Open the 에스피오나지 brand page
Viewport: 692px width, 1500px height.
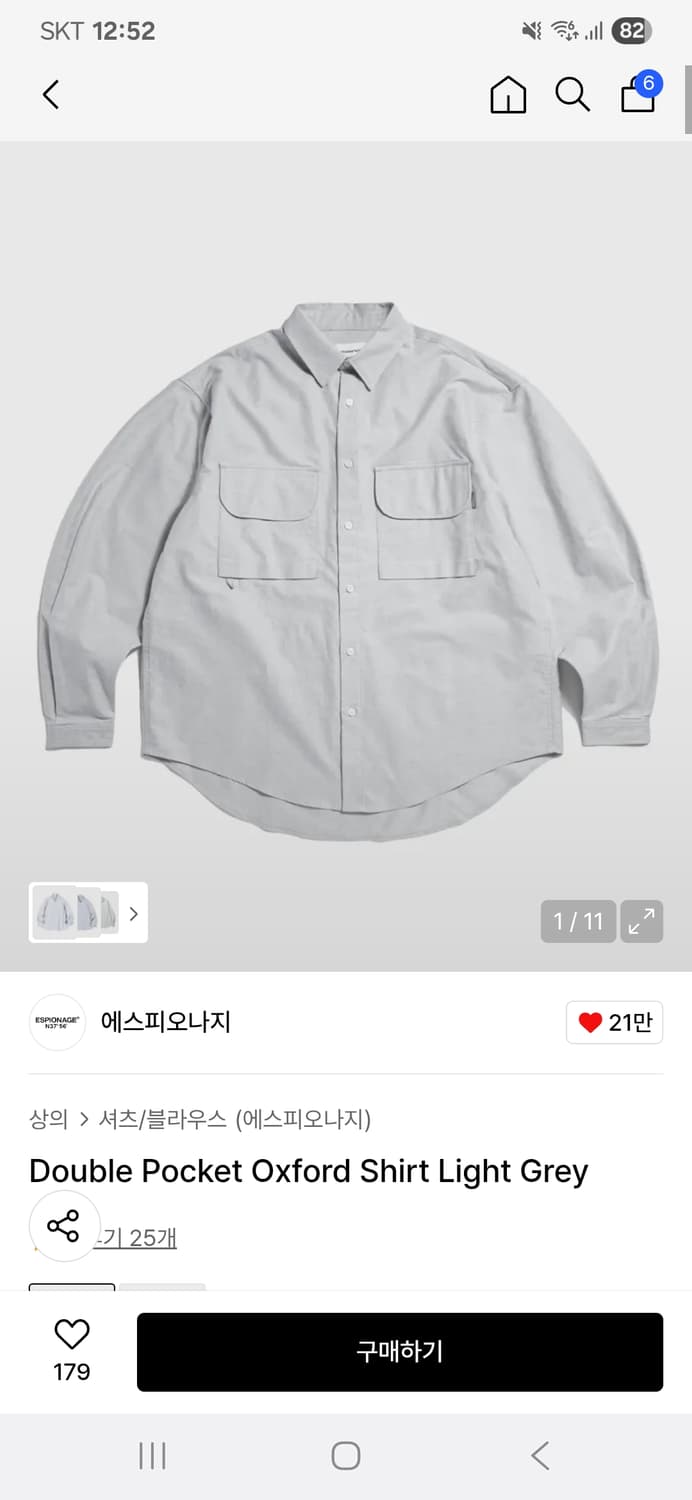(165, 1021)
